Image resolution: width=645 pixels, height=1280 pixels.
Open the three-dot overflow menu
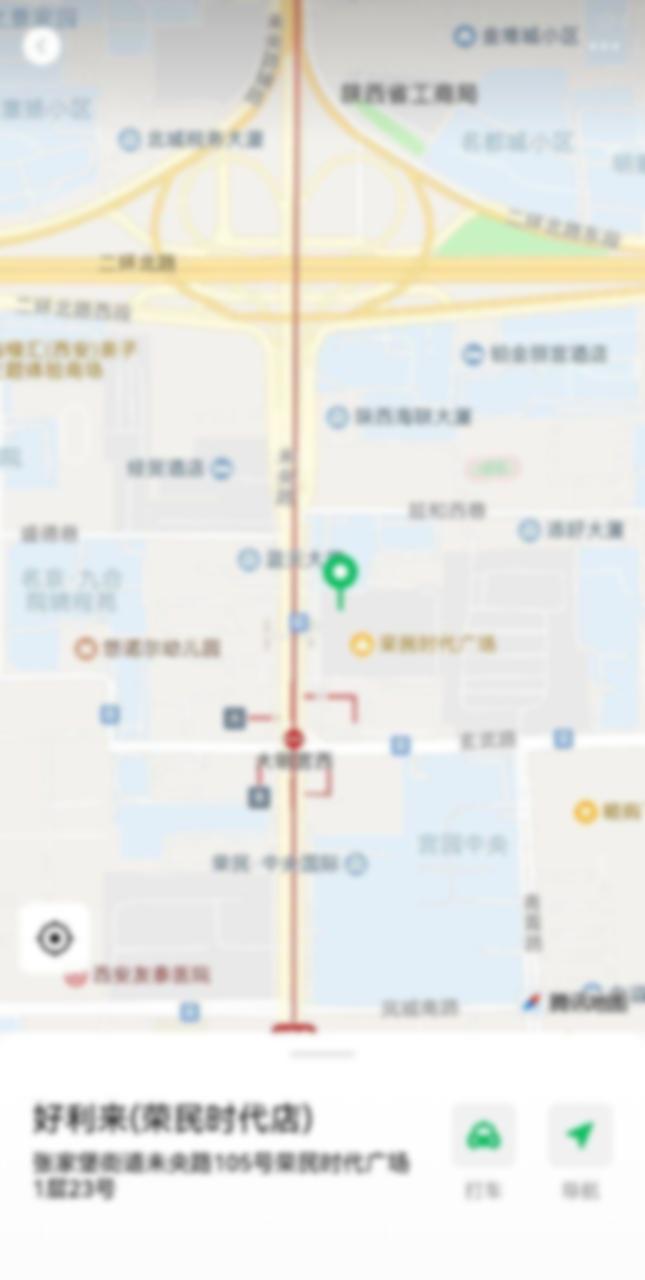(603, 46)
